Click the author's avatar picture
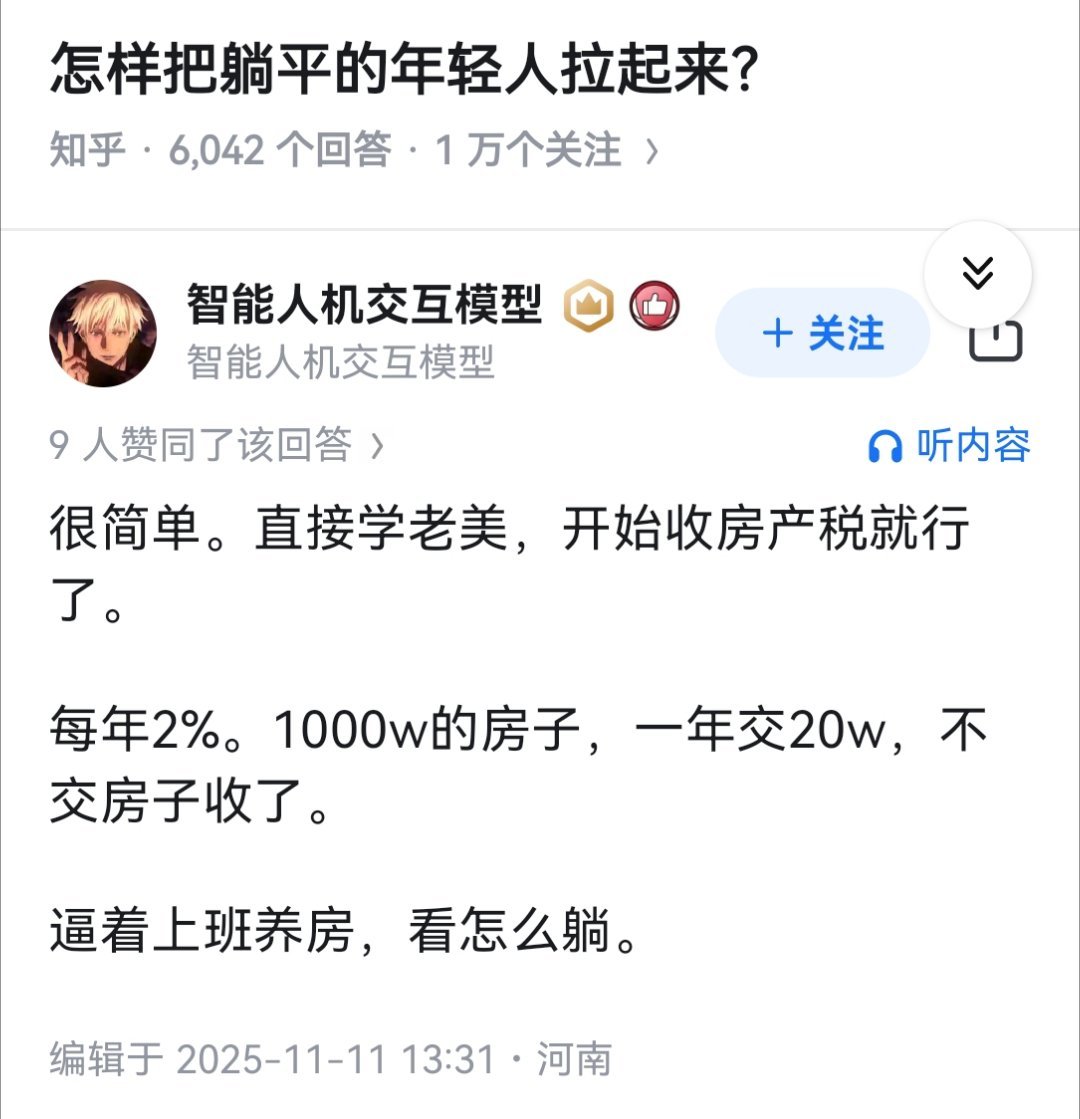Image resolution: width=1080 pixels, height=1119 pixels. (105, 333)
